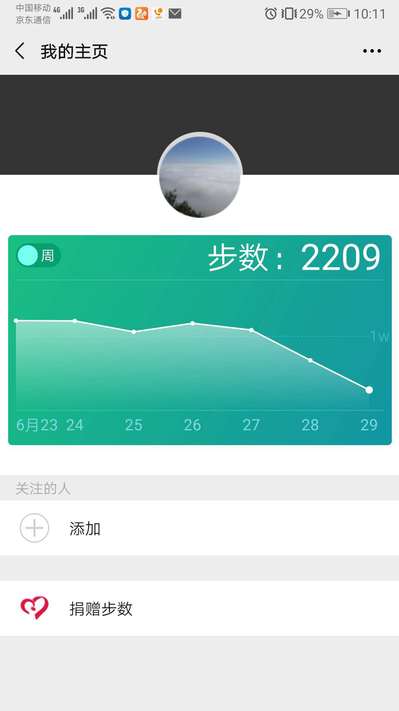Viewport: 399px width, 711px height.
Task: Toggle the 周 weekly view switch
Action: (38, 255)
